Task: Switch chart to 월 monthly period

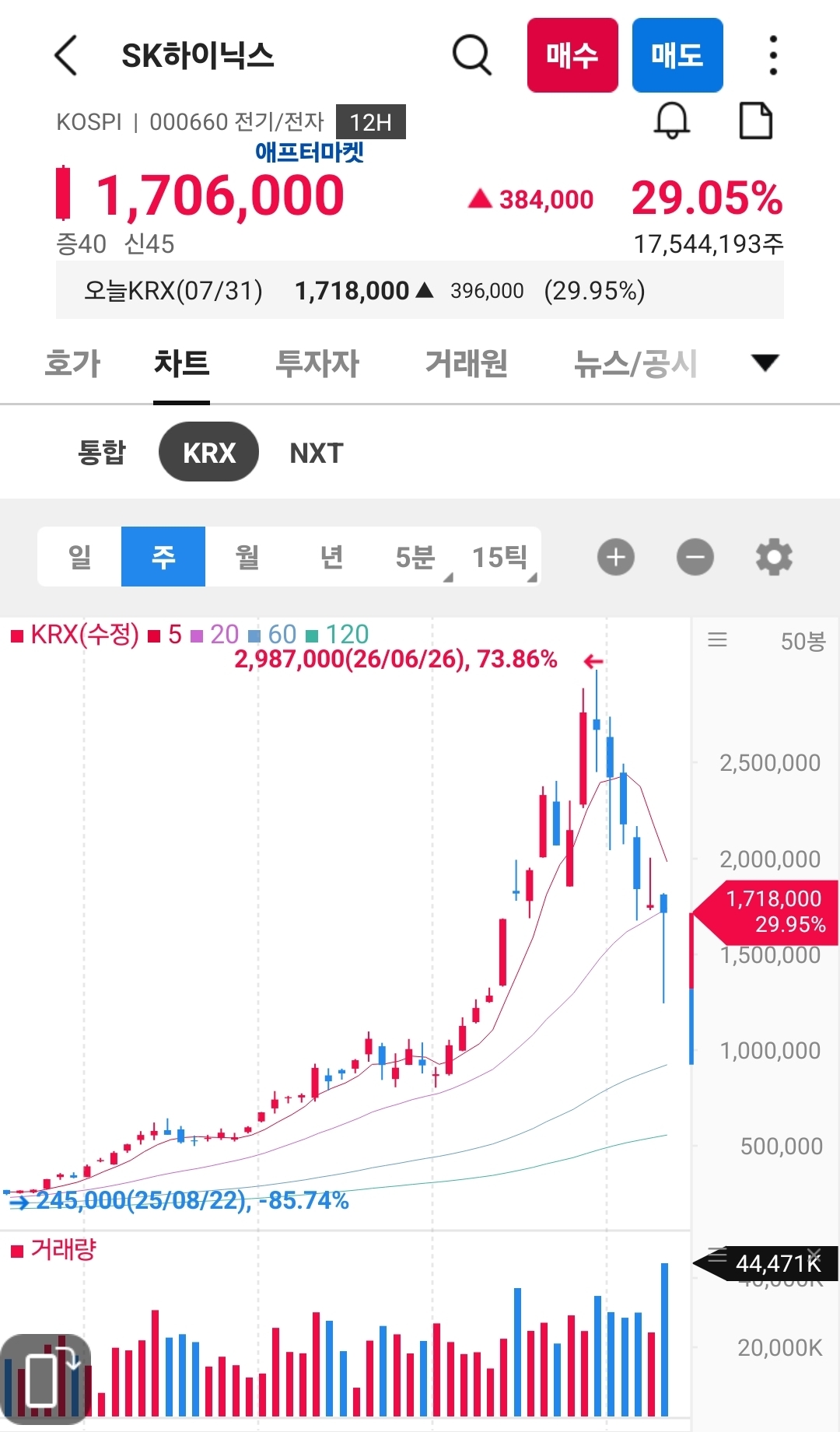Action: tap(247, 556)
